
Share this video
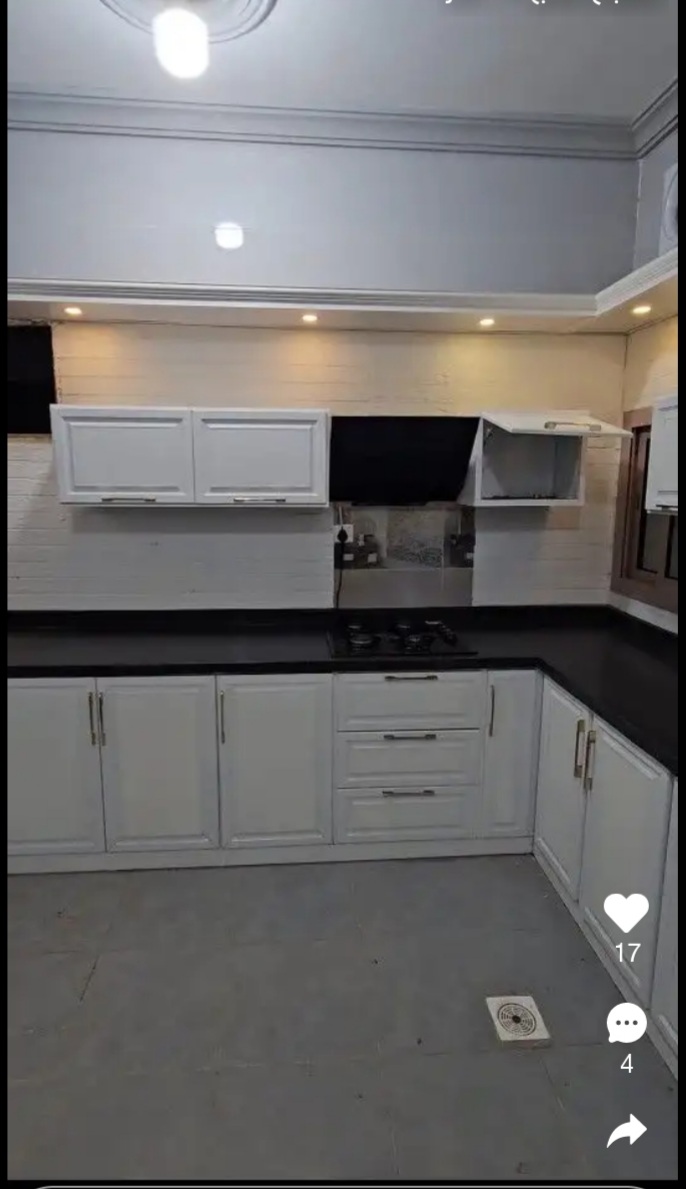coord(626,1131)
